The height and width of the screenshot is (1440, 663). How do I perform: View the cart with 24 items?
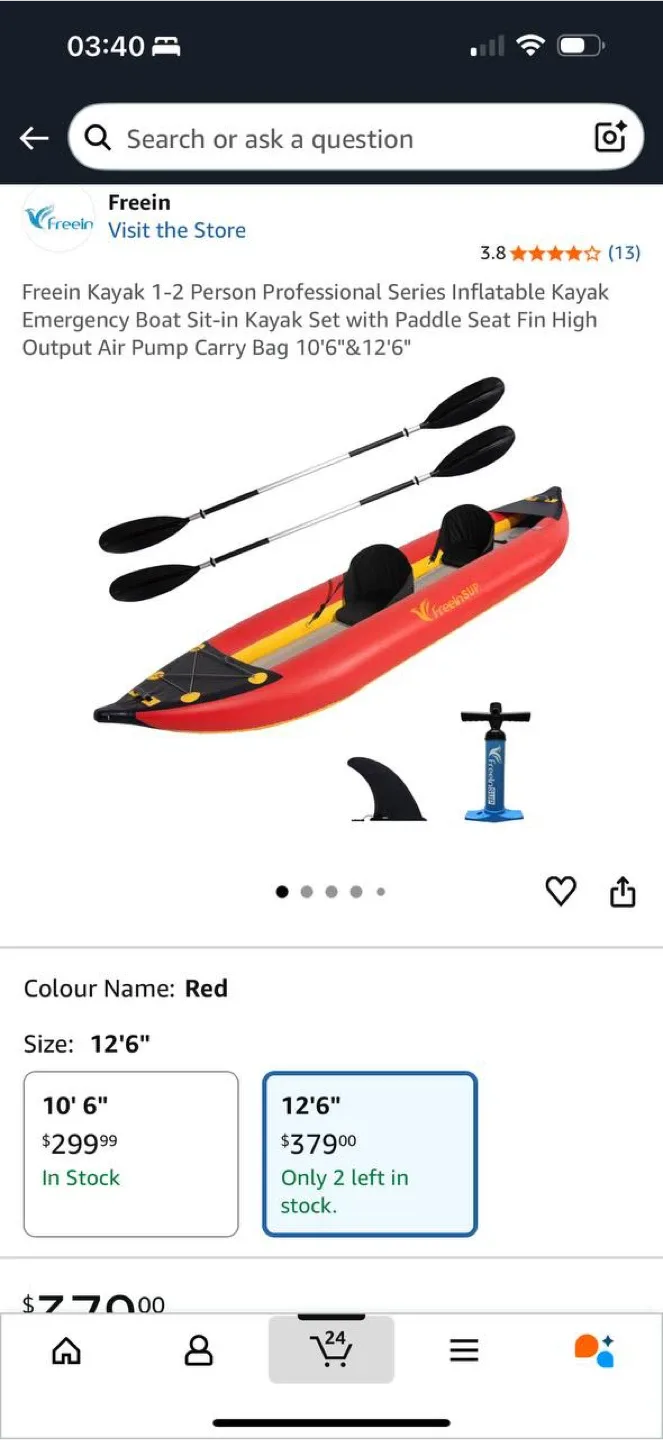click(x=331, y=1350)
